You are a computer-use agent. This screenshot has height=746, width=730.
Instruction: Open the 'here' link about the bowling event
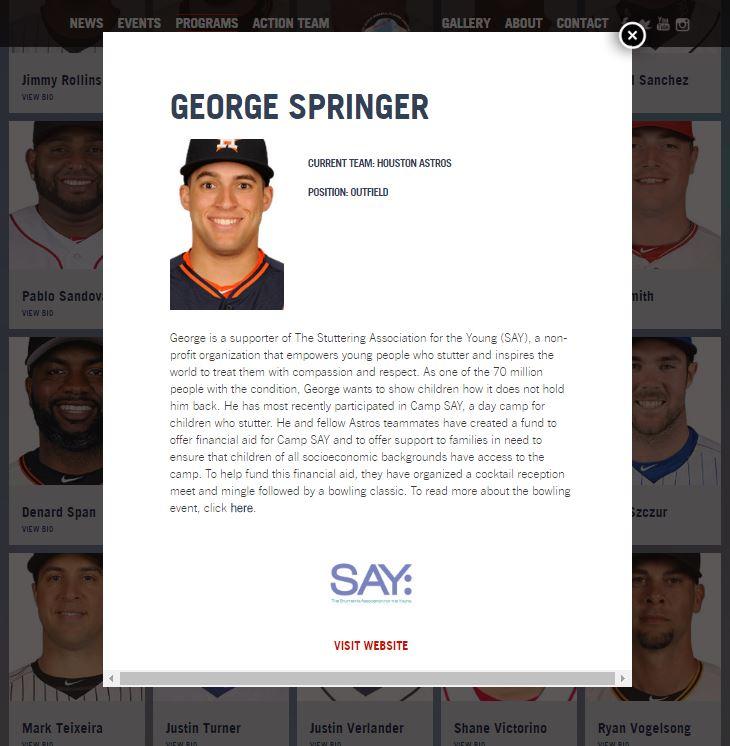[x=241, y=508]
